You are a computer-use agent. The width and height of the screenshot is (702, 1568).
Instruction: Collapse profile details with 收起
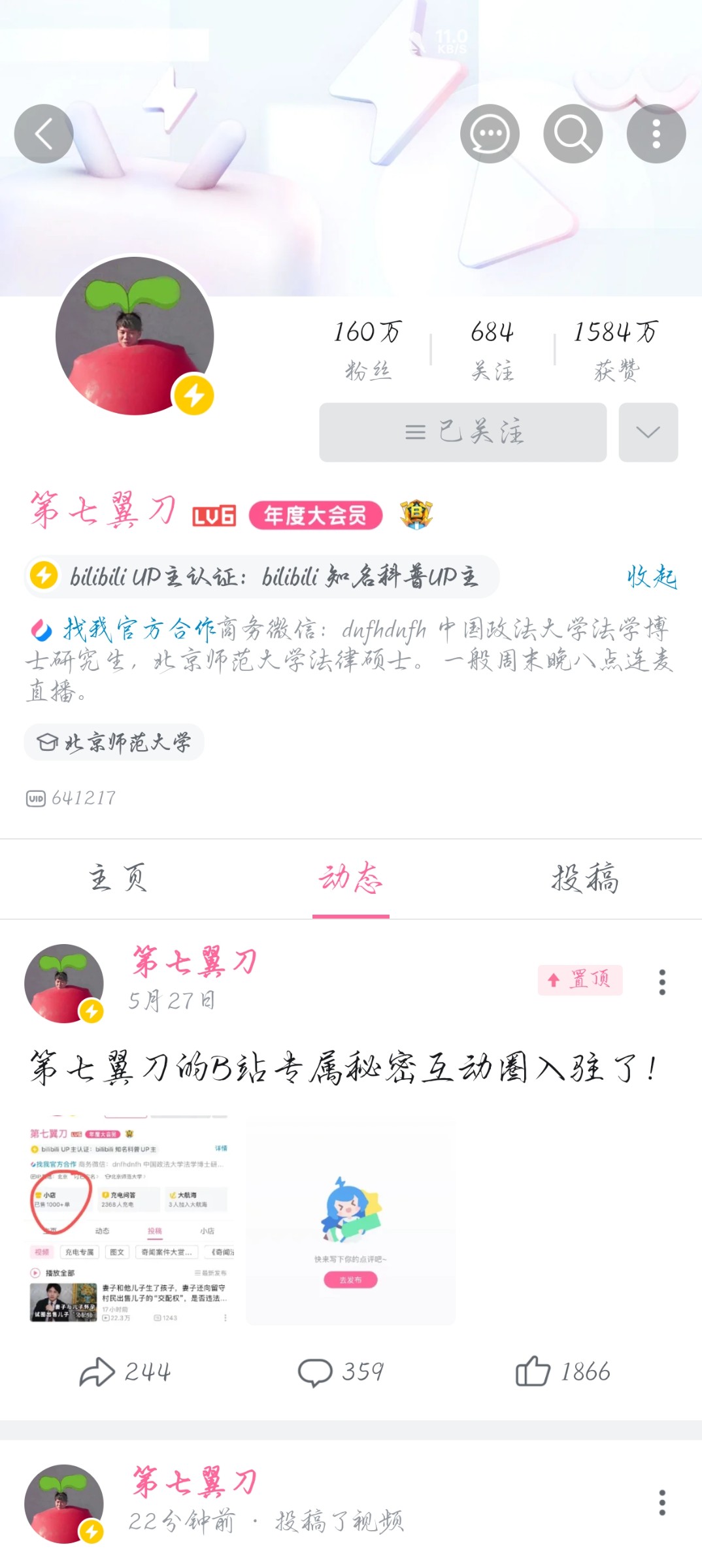pos(651,577)
